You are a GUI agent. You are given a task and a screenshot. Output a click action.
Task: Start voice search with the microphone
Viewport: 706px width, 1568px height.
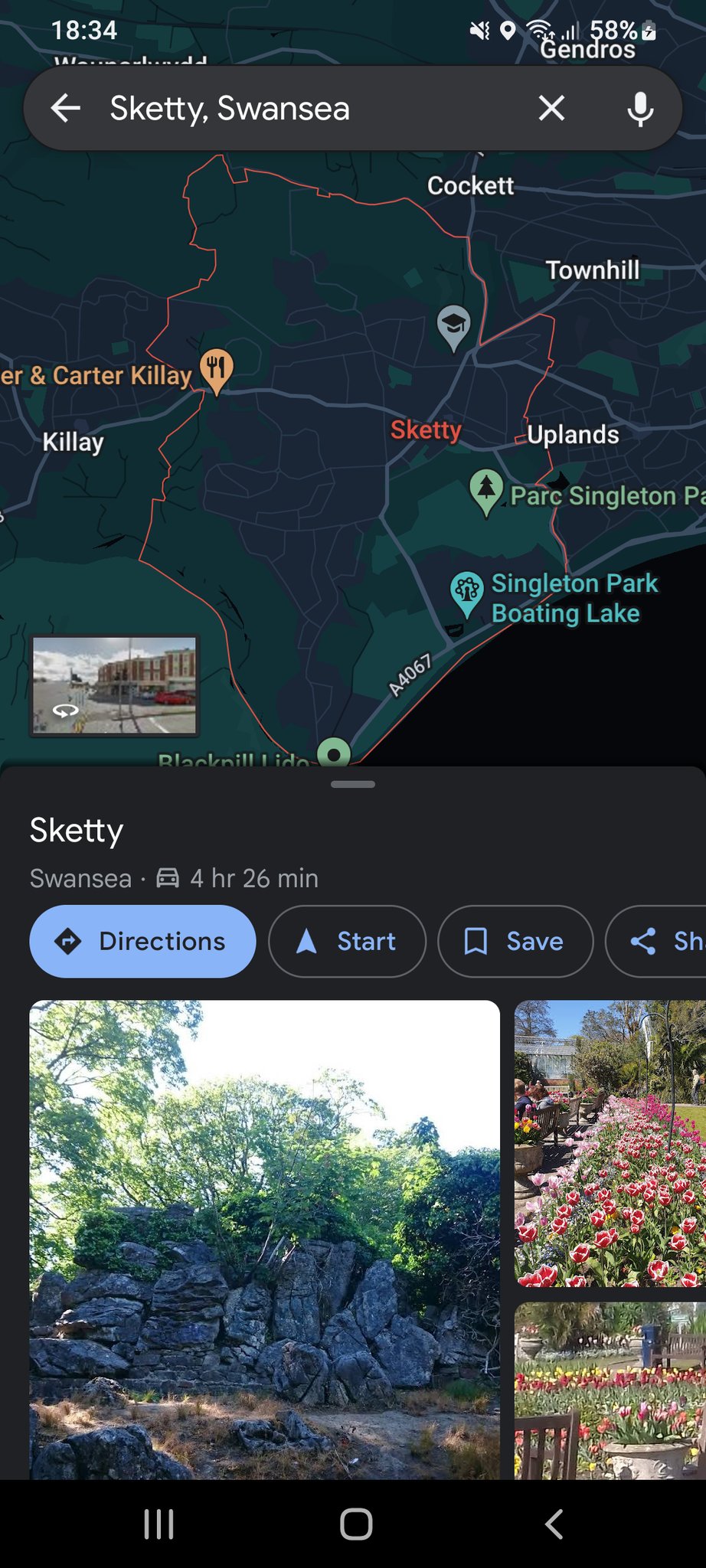(x=640, y=109)
